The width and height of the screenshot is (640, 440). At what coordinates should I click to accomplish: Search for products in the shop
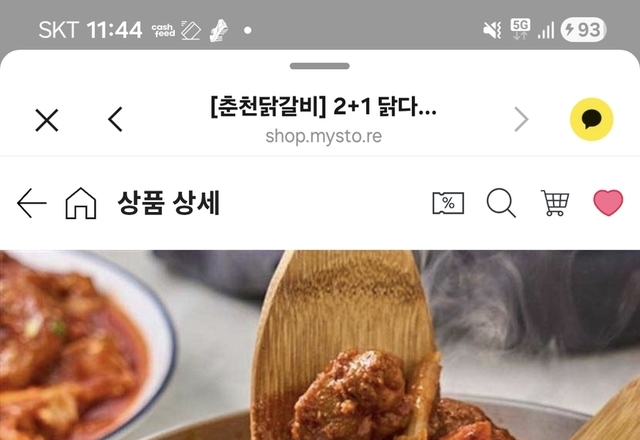(501, 204)
